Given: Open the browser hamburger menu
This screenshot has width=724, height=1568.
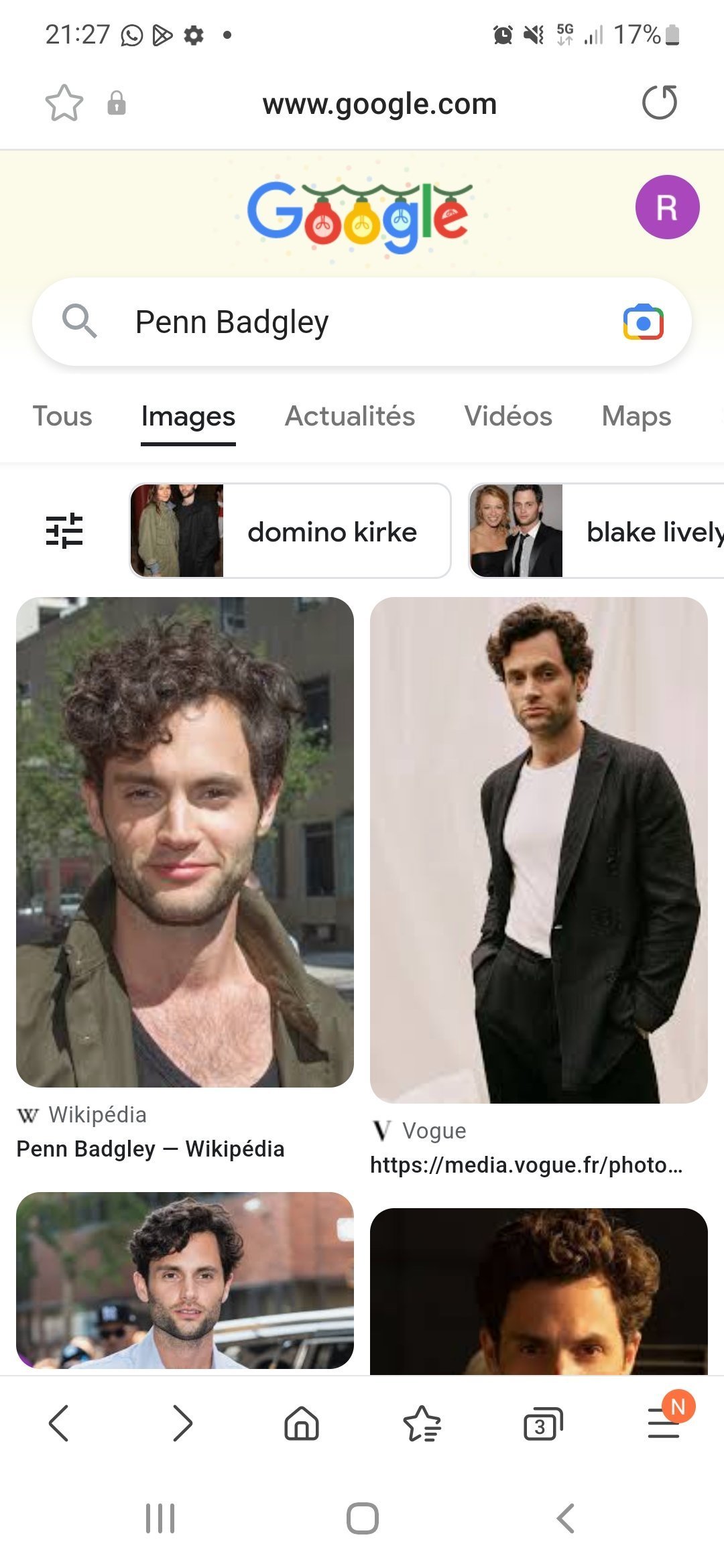Looking at the screenshot, I should (x=664, y=1423).
